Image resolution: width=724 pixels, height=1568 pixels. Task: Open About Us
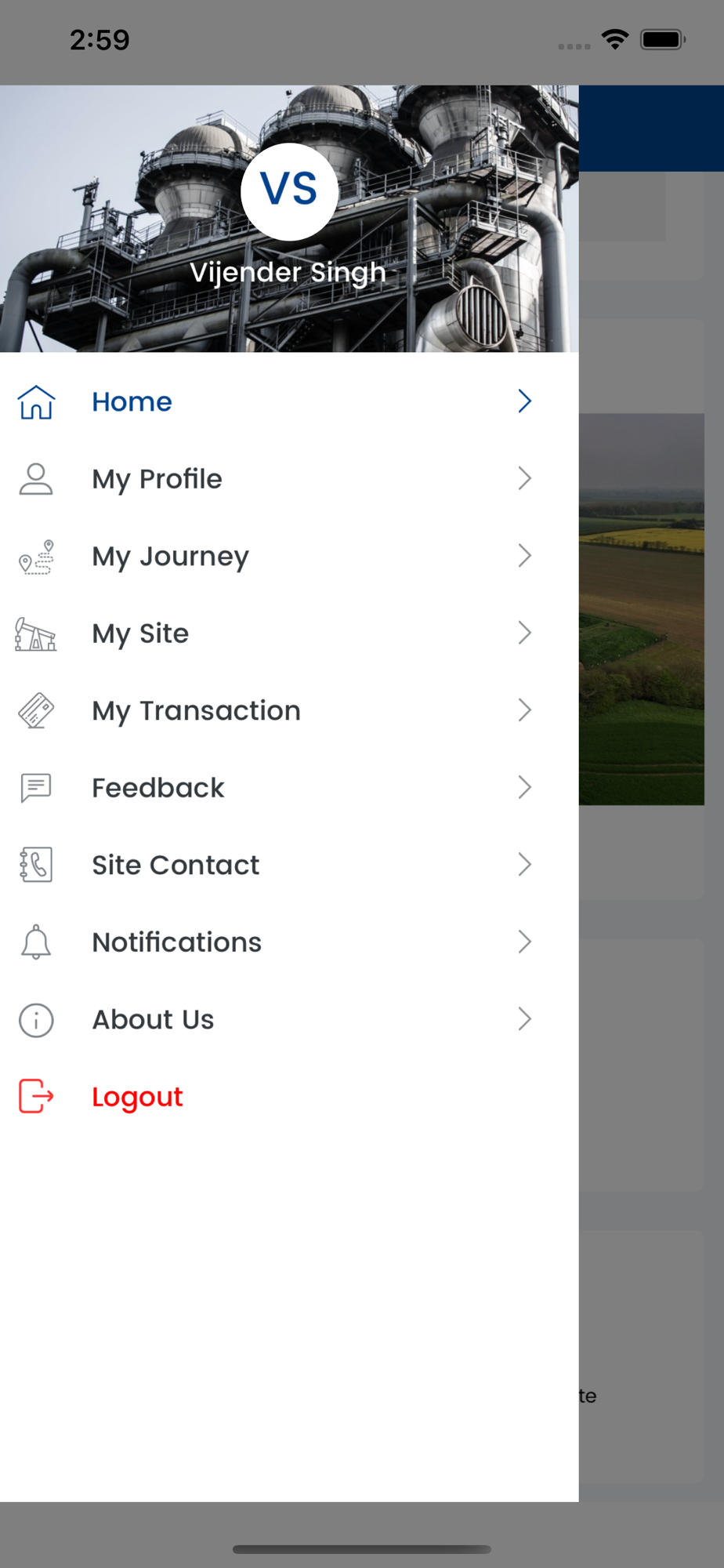(x=289, y=1019)
